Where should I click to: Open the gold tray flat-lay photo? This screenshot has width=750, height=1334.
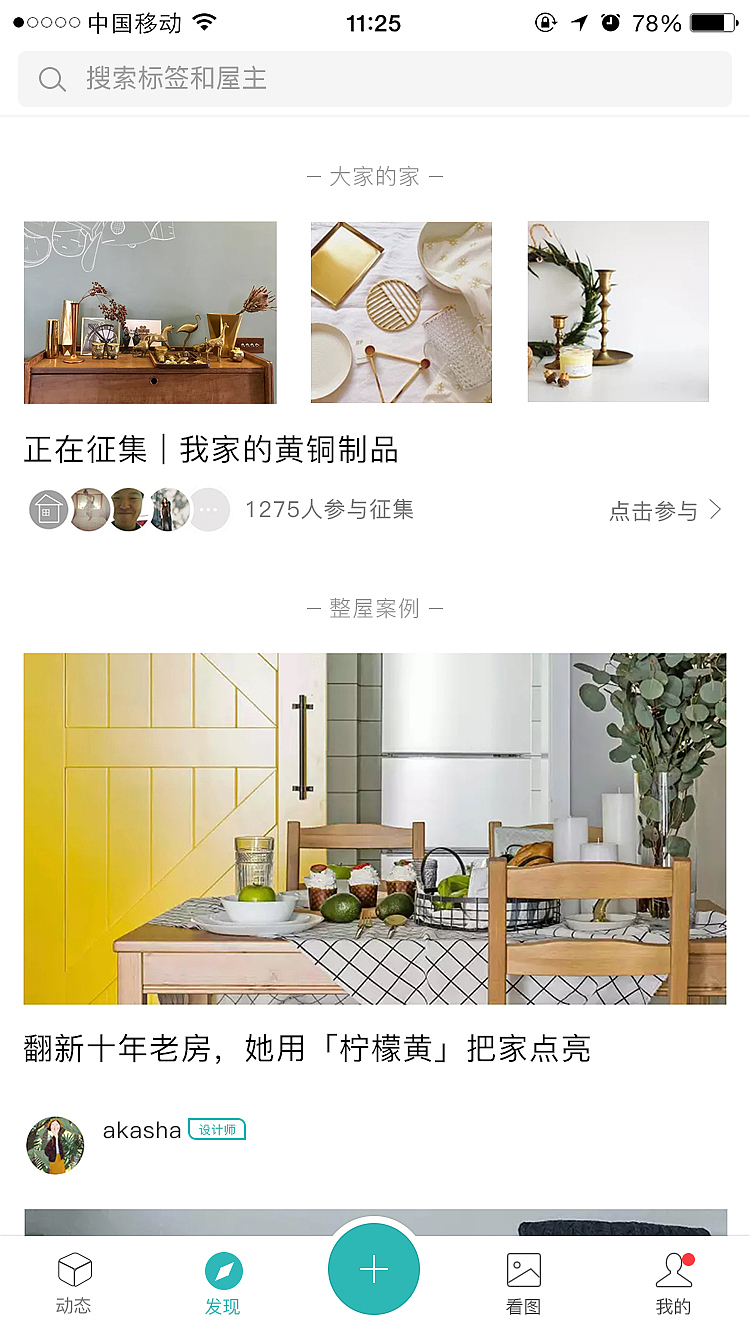click(x=401, y=312)
